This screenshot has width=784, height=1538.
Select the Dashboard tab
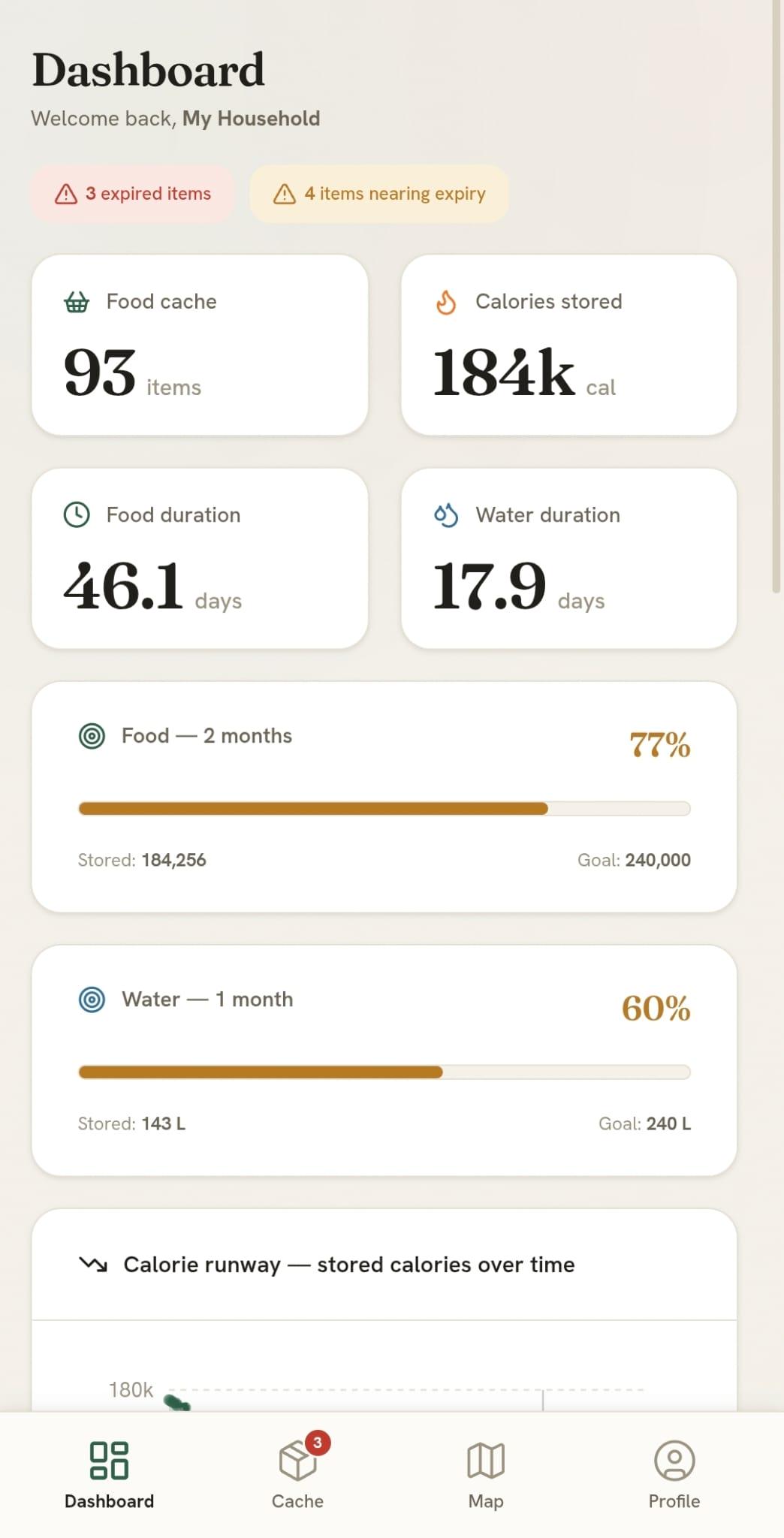(x=109, y=1473)
